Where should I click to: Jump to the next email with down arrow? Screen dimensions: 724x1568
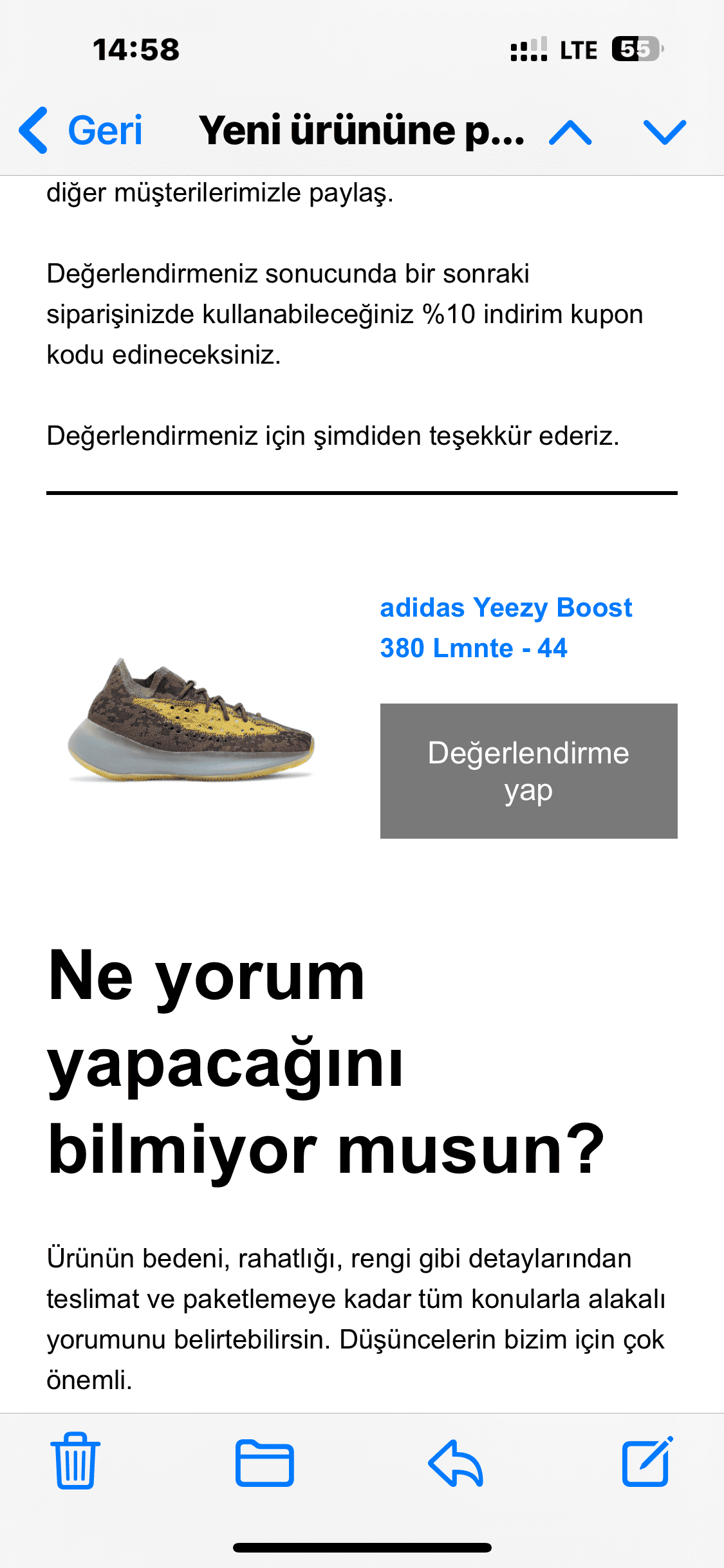coord(665,133)
